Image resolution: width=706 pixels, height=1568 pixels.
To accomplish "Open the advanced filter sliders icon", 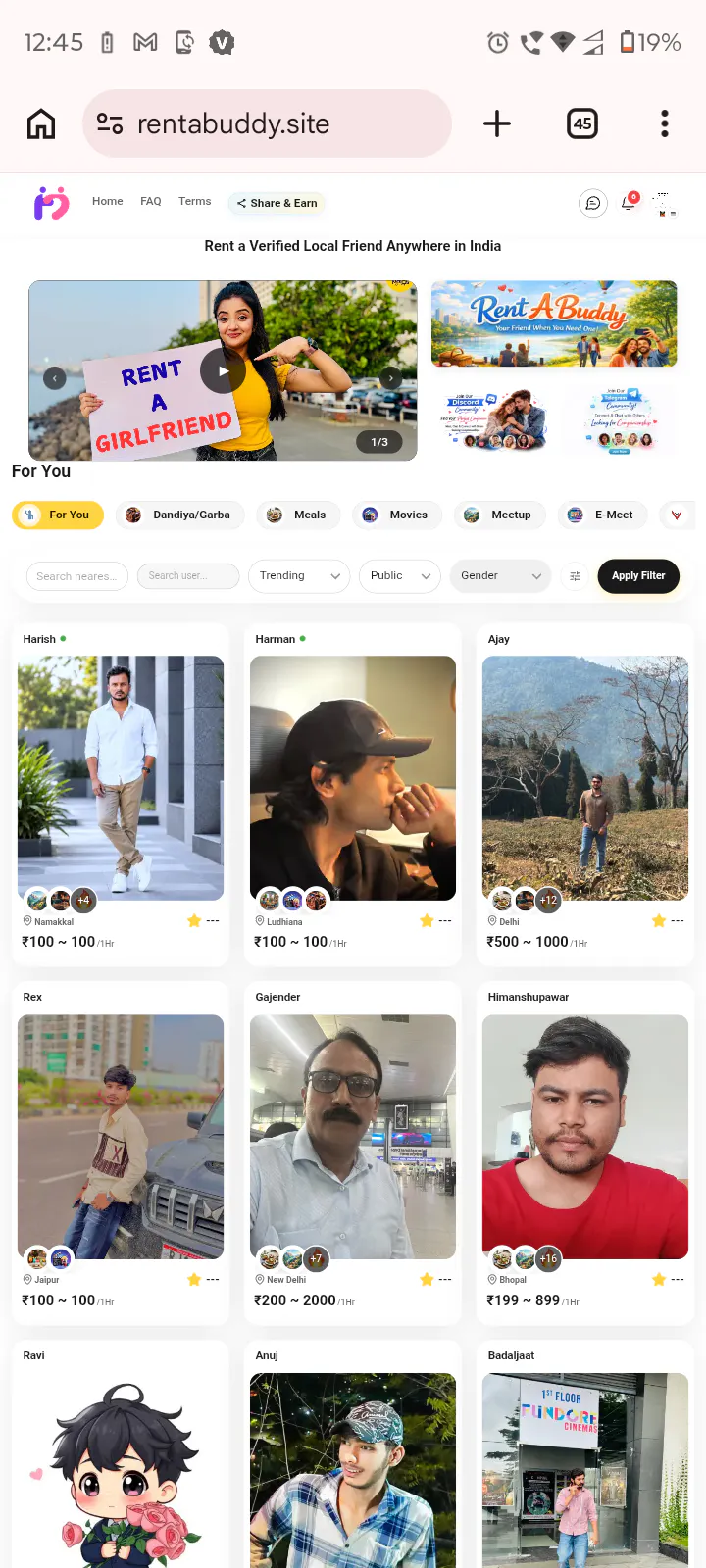I will [x=575, y=576].
